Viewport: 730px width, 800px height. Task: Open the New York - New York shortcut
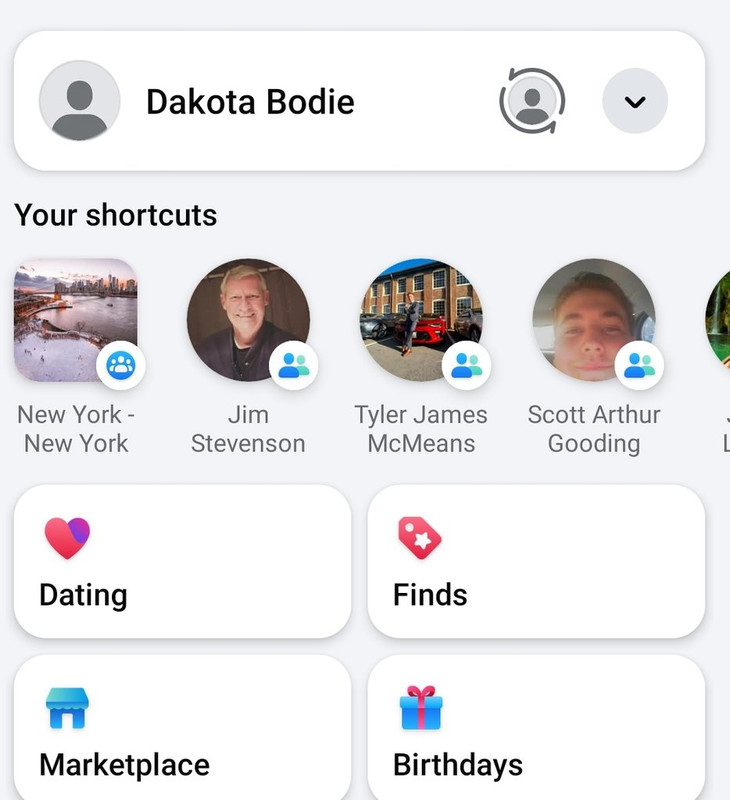(x=76, y=321)
